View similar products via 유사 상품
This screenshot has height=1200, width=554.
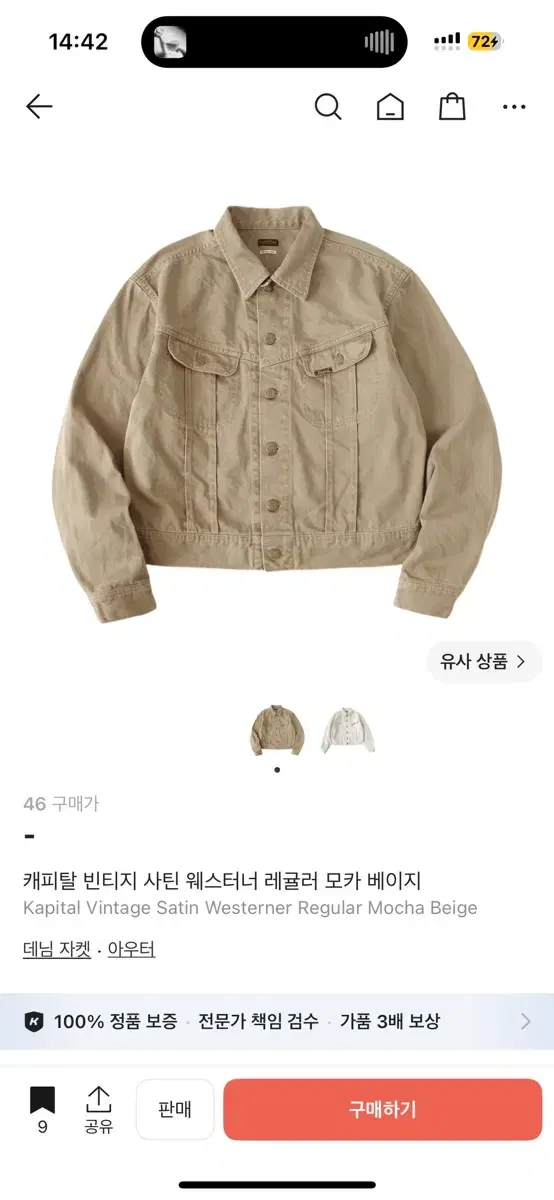pos(484,661)
